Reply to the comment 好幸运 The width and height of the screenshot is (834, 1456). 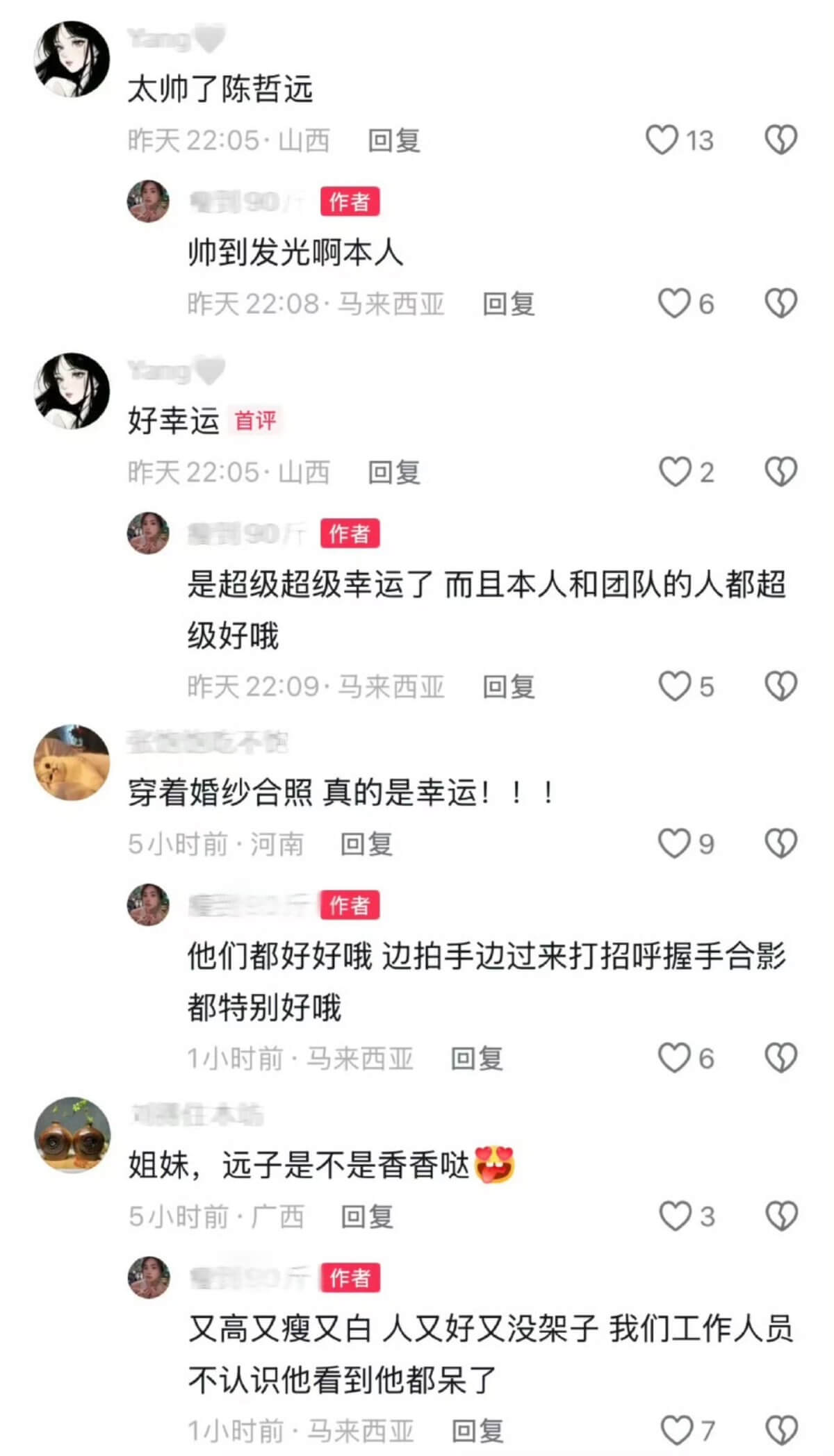[393, 473]
